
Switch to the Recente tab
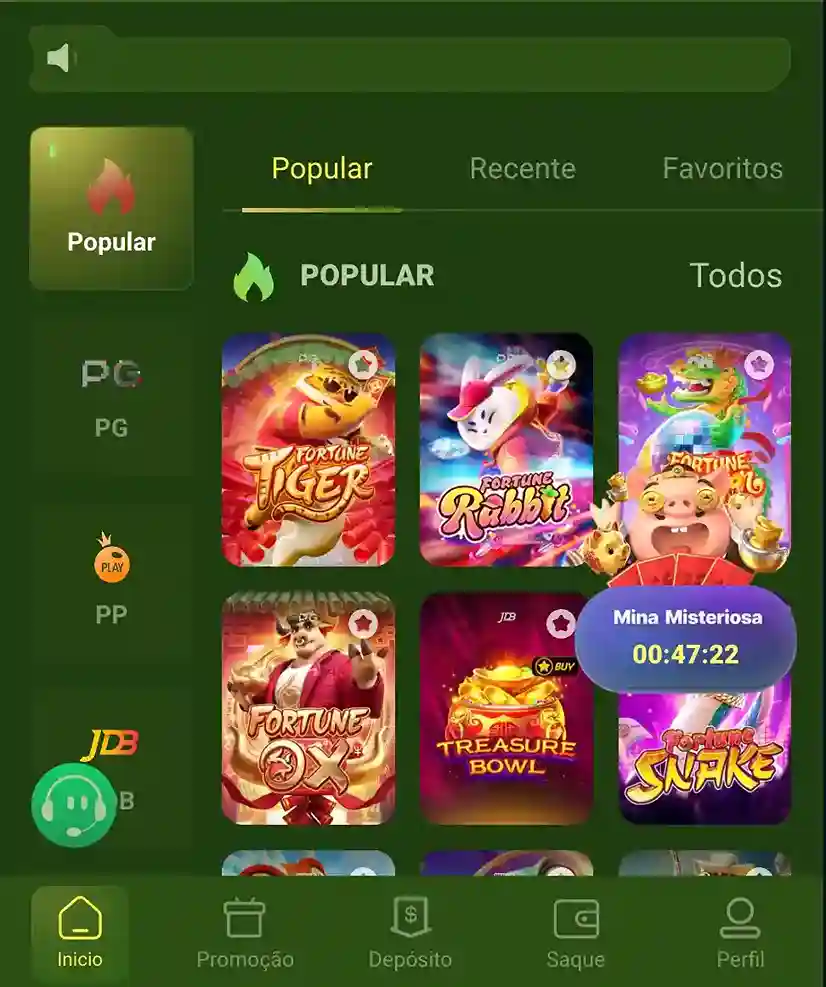click(522, 168)
